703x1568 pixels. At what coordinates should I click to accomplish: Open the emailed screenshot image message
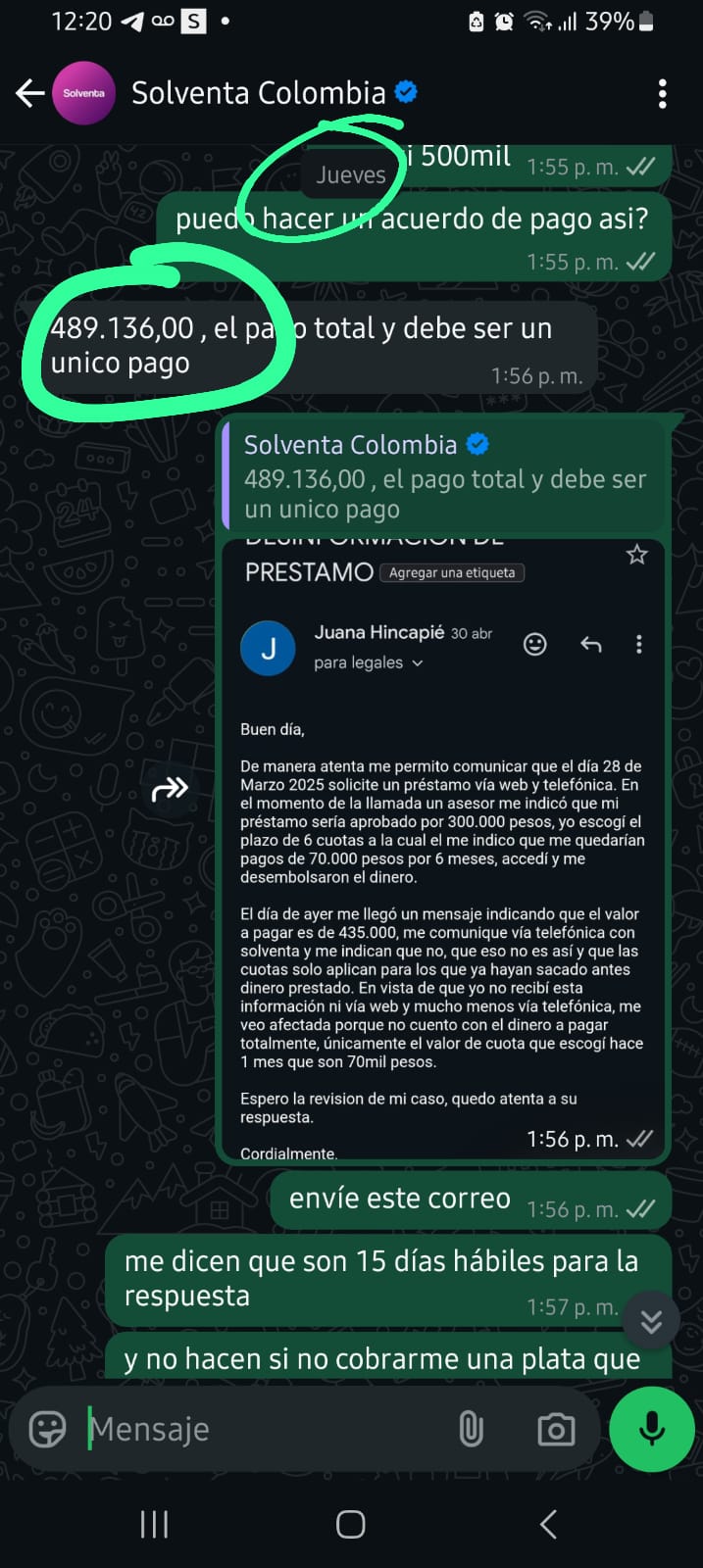tap(443, 843)
